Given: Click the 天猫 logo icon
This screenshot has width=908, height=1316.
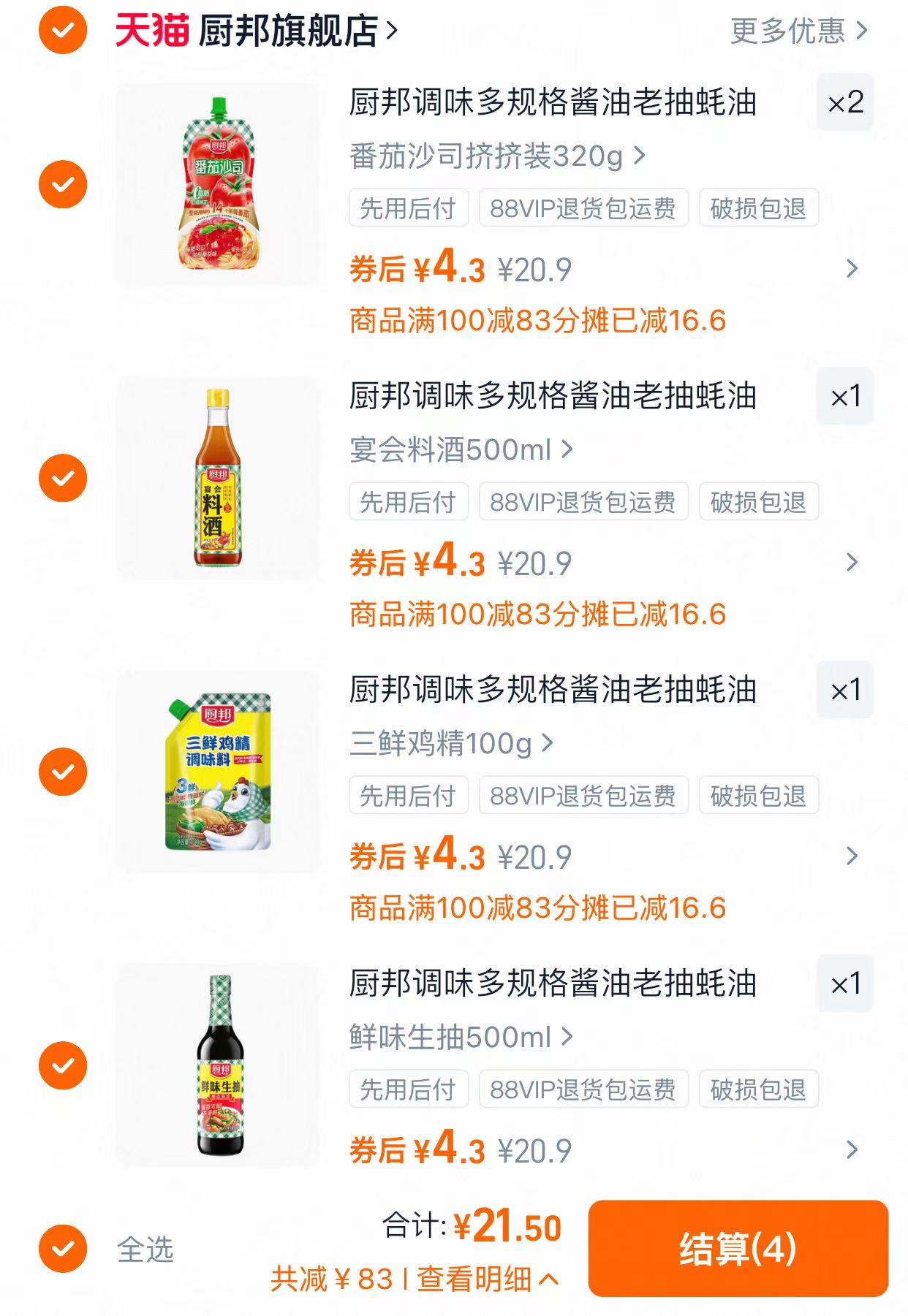Looking at the screenshot, I should pos(143,31).
